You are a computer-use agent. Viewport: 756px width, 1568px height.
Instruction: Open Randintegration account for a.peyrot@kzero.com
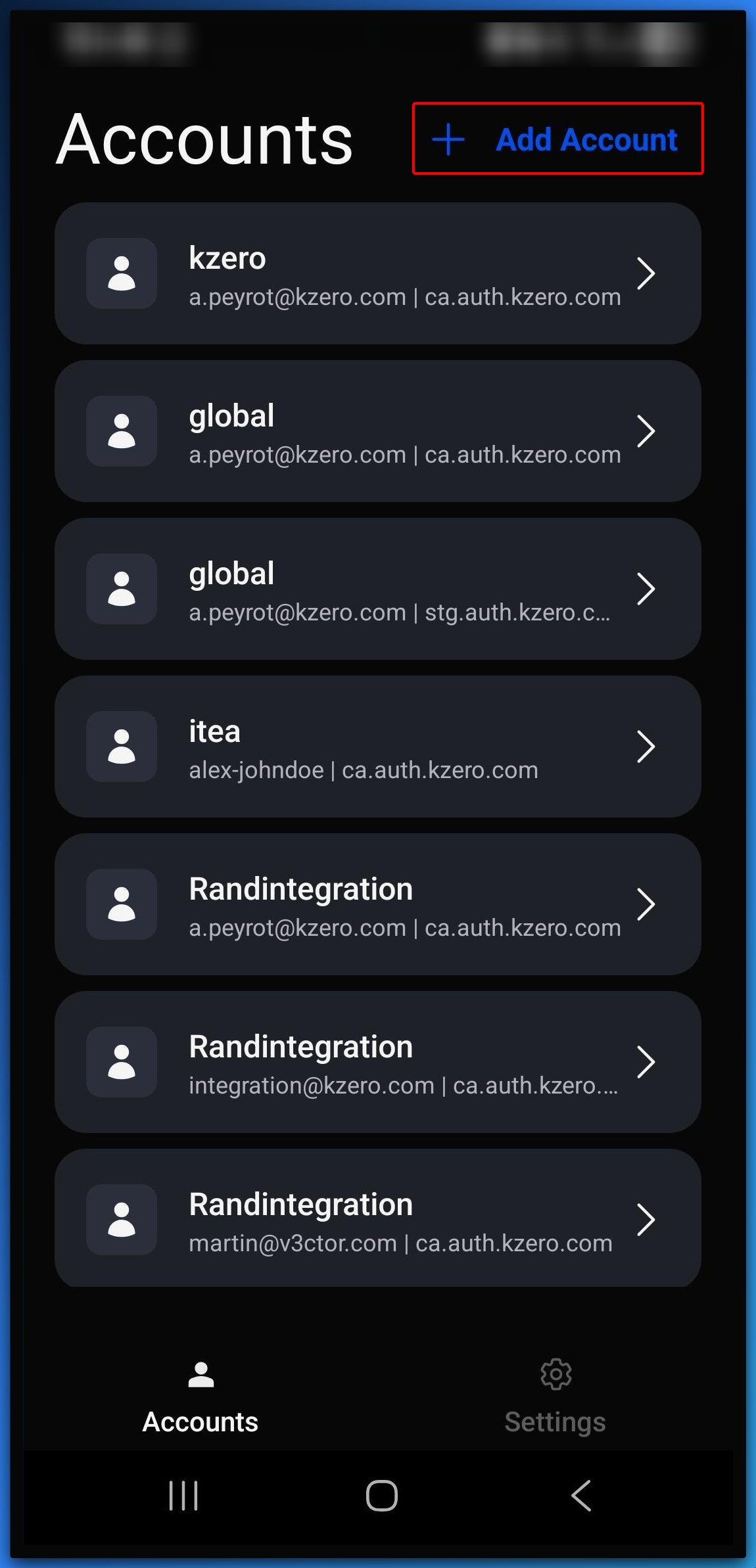(377, 904)
